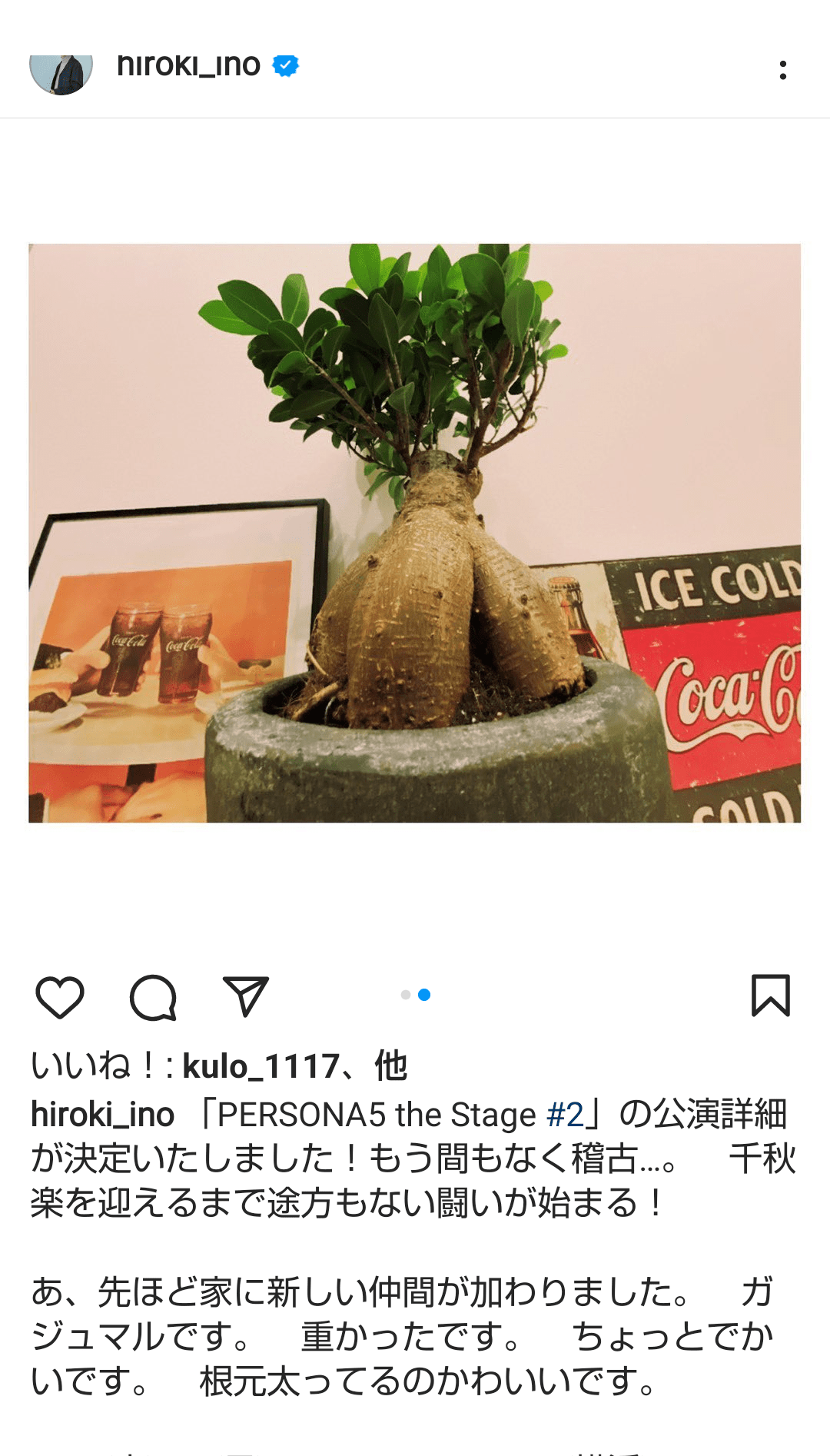
Task: Bookmark this post
Action: (770, 996)
